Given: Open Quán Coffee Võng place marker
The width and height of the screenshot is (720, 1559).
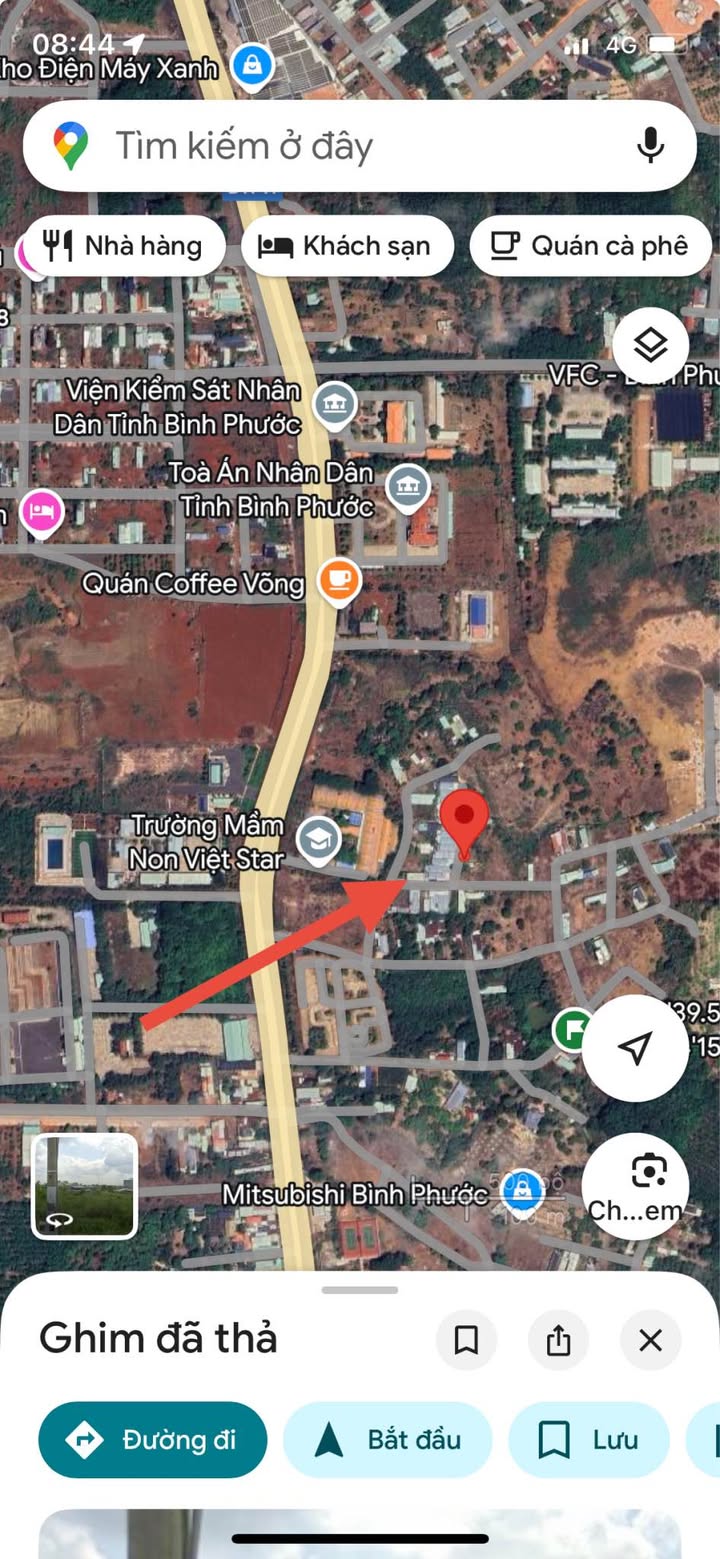Looking at the screenshot, I should click(338, 581).
